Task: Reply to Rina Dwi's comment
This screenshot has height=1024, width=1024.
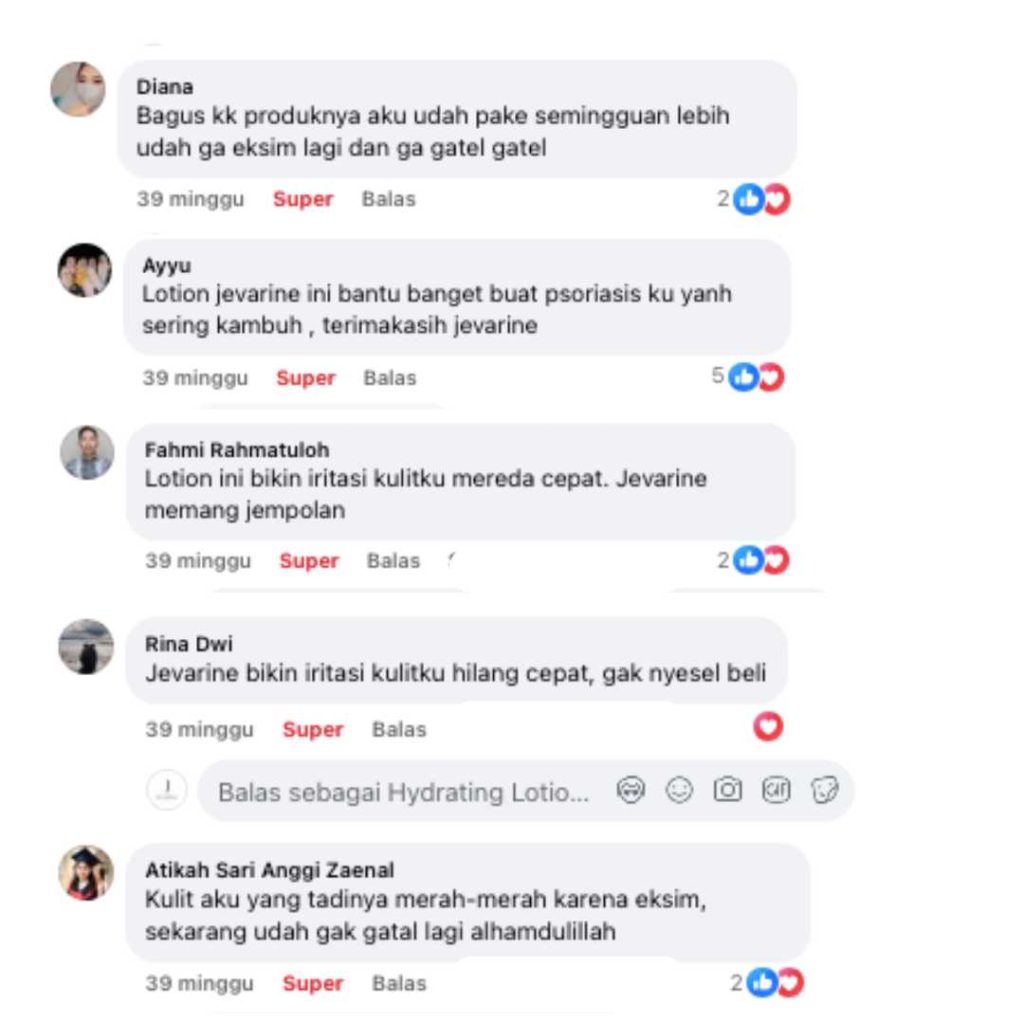Action: coord(399,730)
